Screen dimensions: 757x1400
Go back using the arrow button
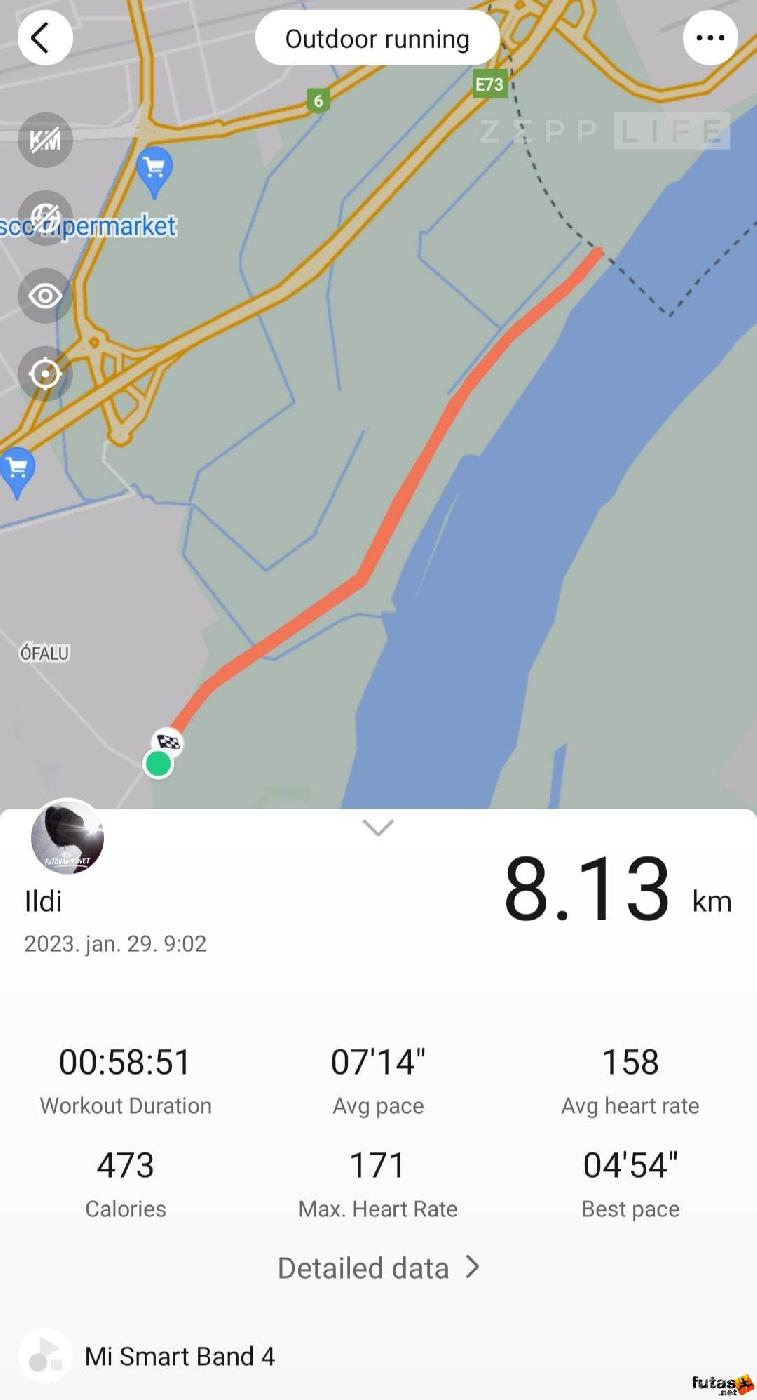click(x=44, y=39)
